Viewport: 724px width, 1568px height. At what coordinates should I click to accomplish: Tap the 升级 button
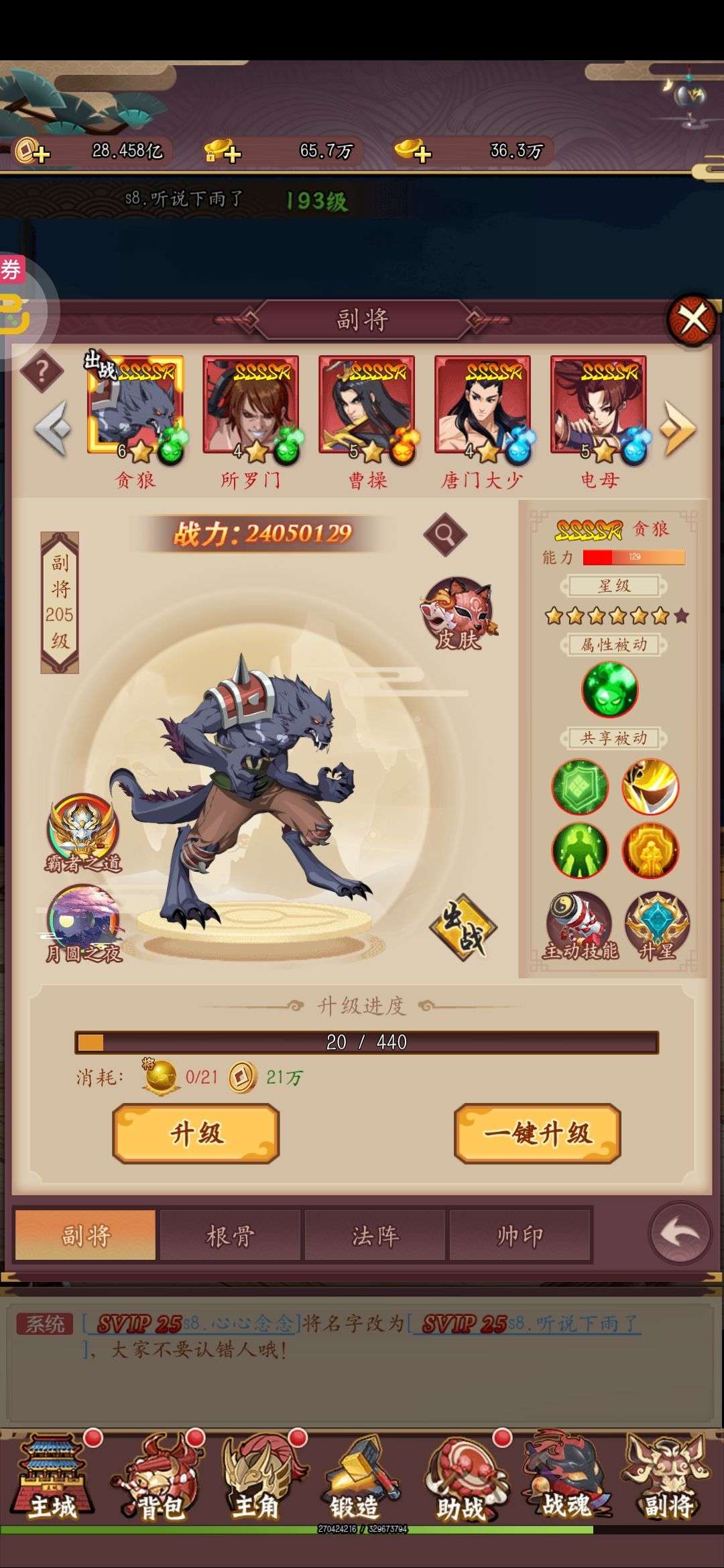tap(196, 1134)
